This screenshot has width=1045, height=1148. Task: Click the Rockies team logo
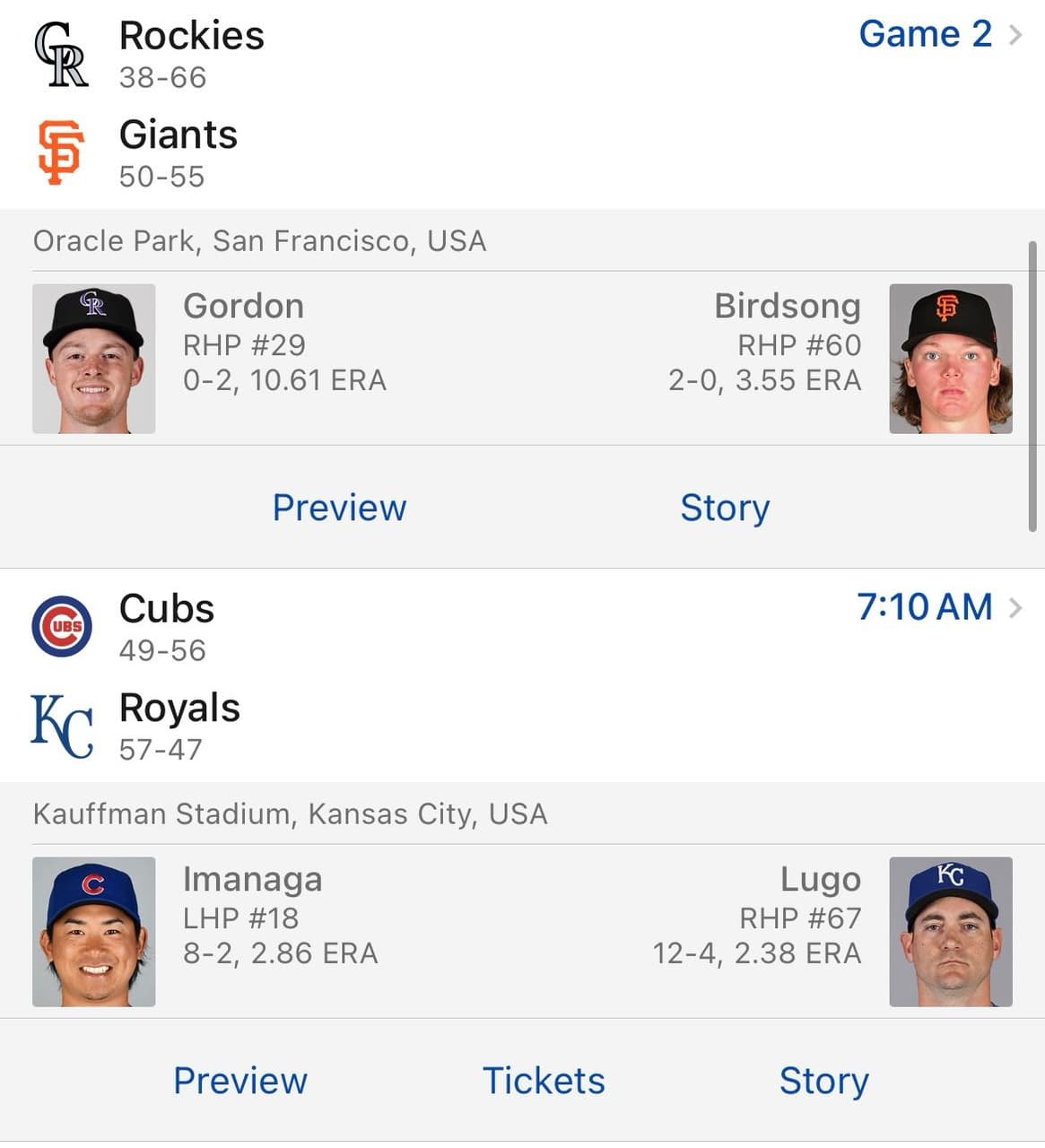61,51
